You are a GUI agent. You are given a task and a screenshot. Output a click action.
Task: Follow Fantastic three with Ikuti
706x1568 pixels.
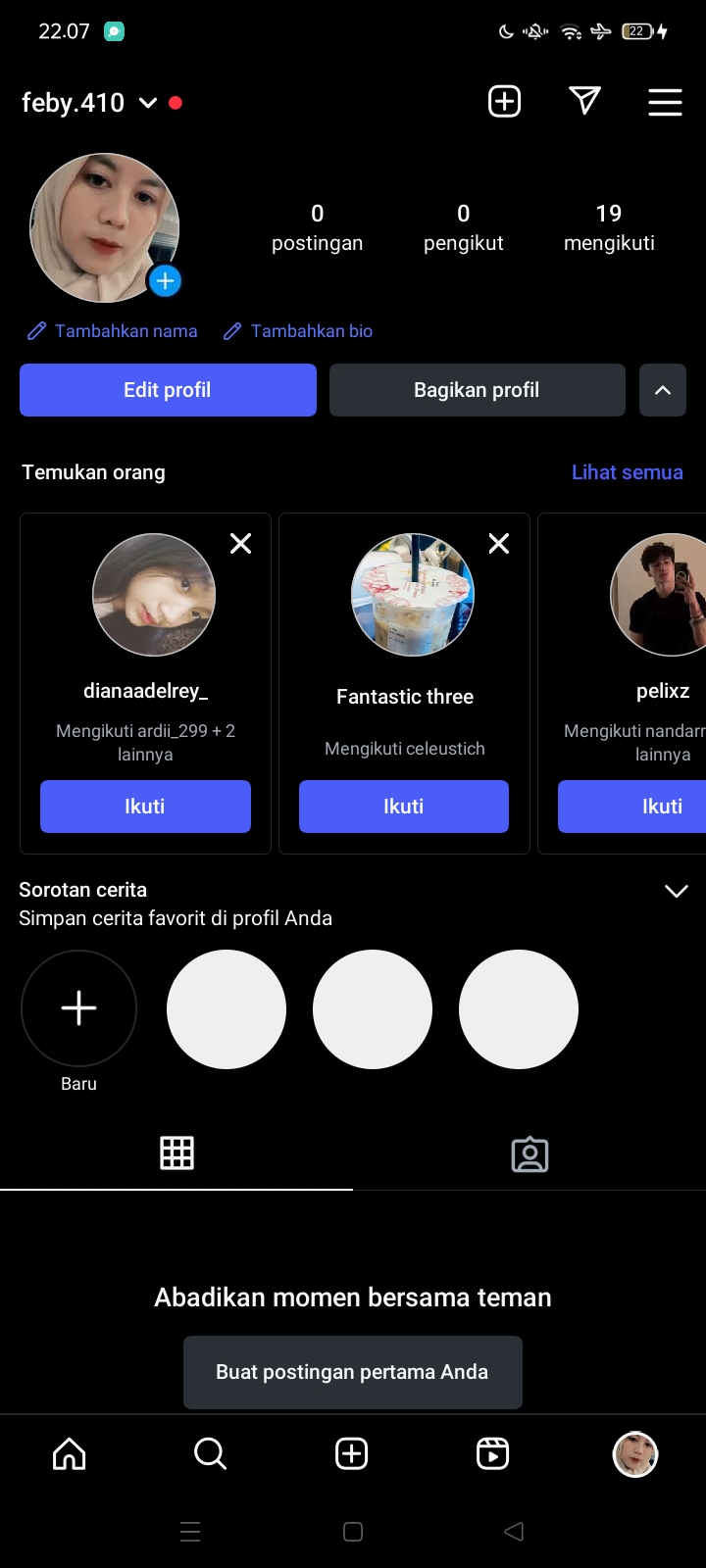pyautogui.click(x=403, y=807)
